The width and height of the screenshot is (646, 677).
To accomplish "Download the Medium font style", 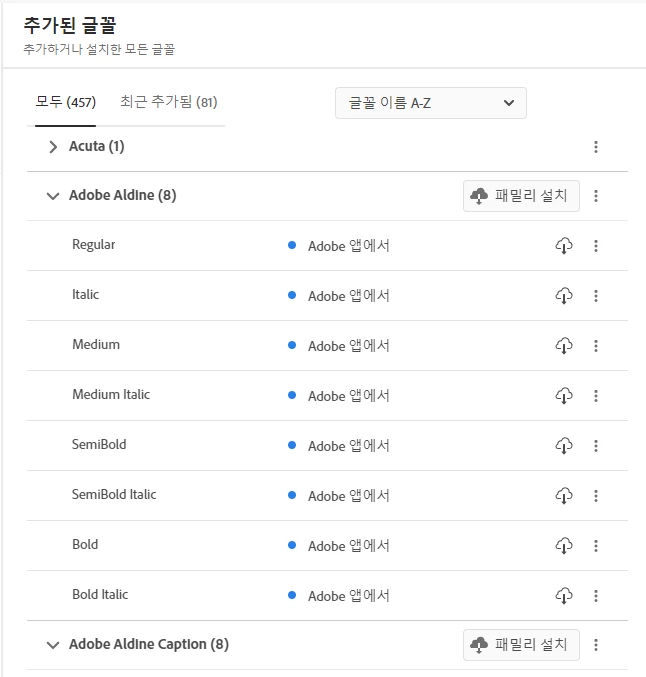I will (x=564, y=346).
